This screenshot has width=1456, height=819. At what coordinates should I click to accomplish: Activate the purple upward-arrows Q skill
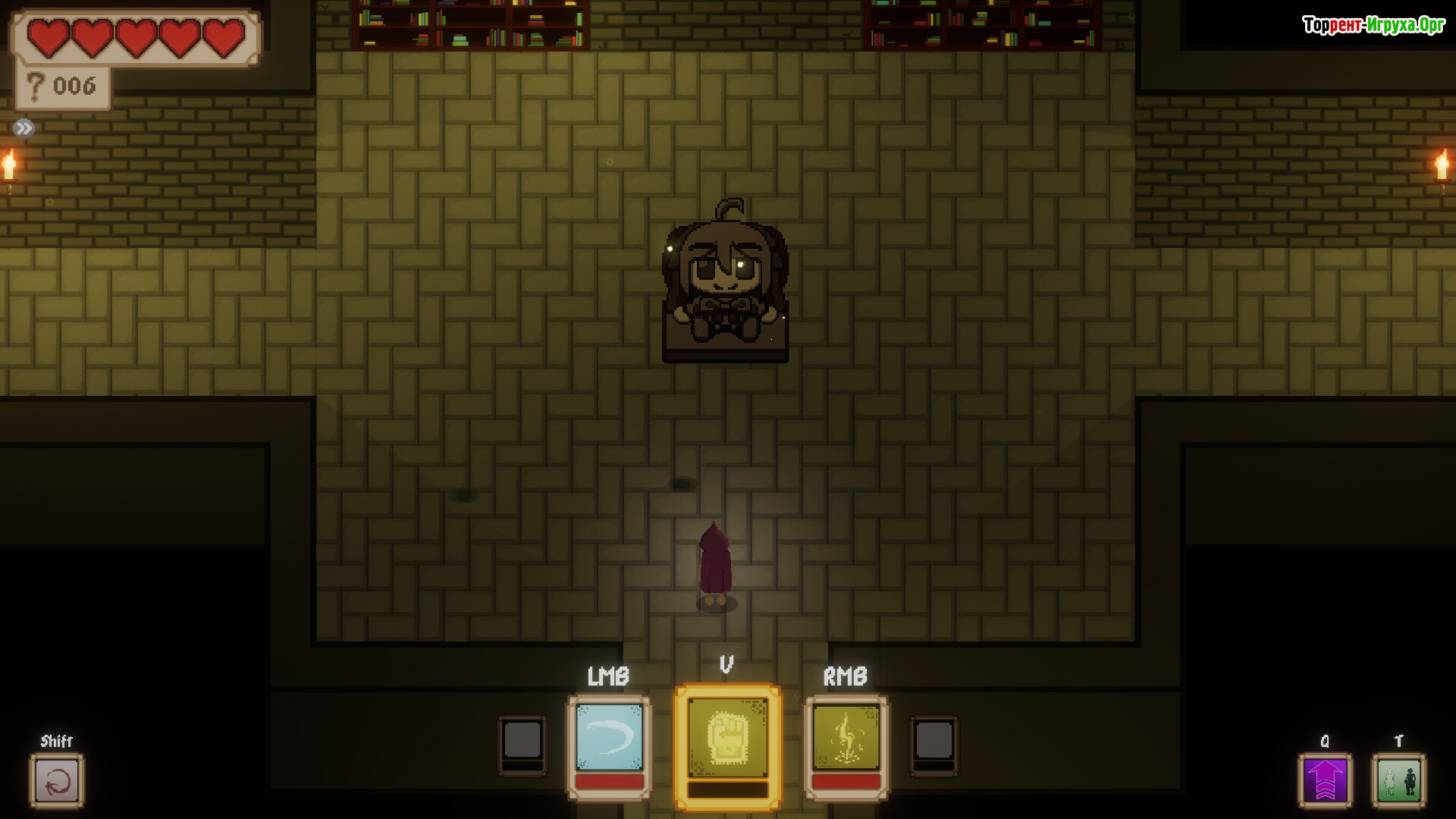pyautogui.click(x=1325, y=780)
